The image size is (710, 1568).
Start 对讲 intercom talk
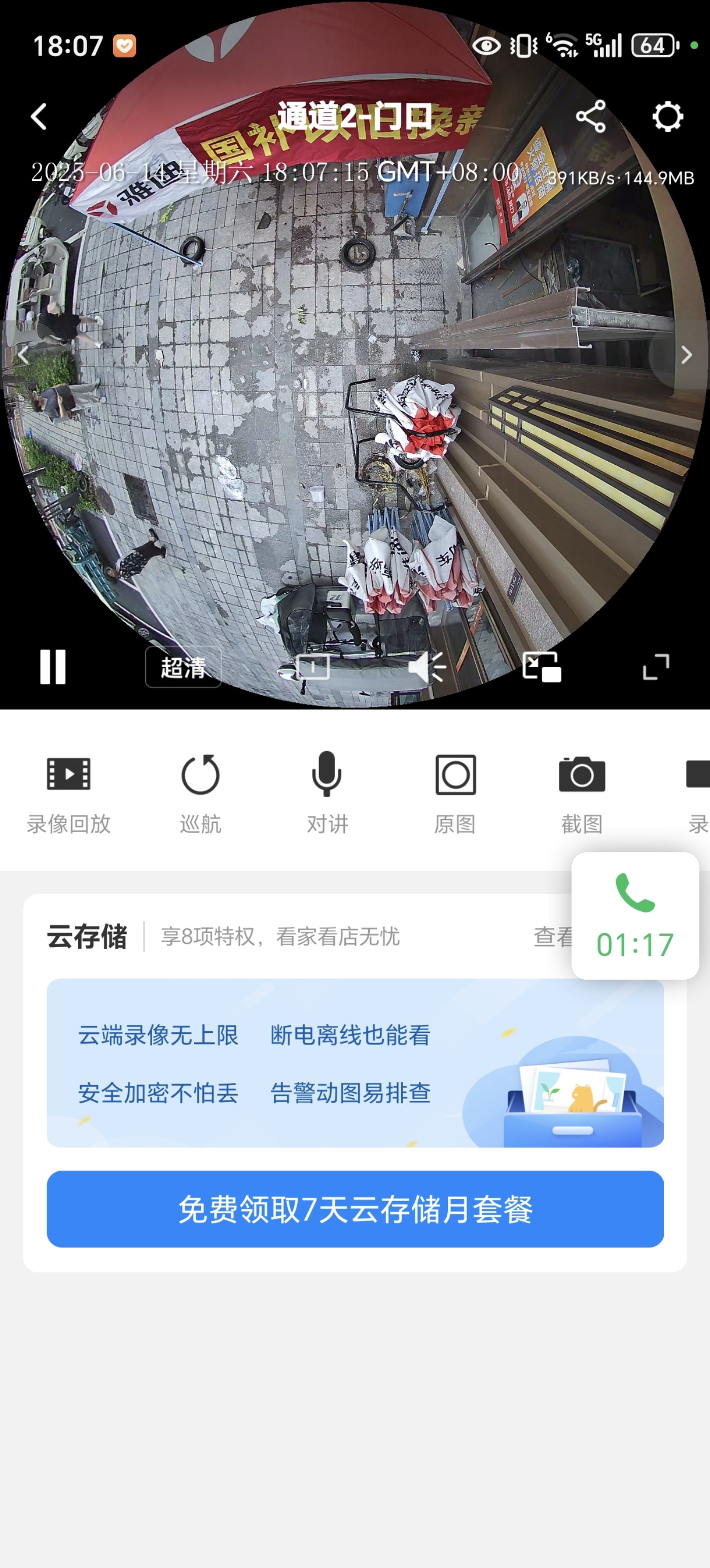pyautogui.click(x=327, y=792)
